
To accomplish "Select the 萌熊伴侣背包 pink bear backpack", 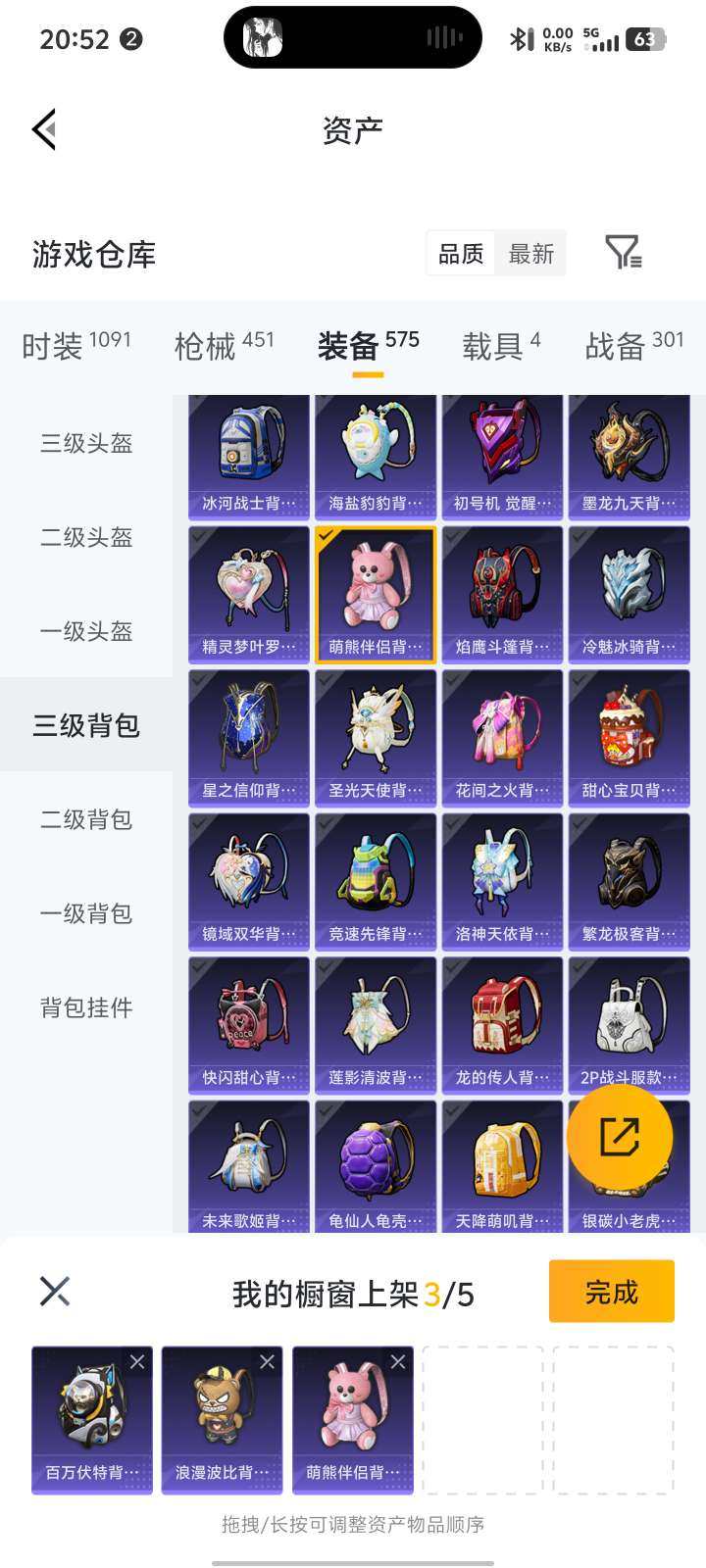I will coord(375,589).
